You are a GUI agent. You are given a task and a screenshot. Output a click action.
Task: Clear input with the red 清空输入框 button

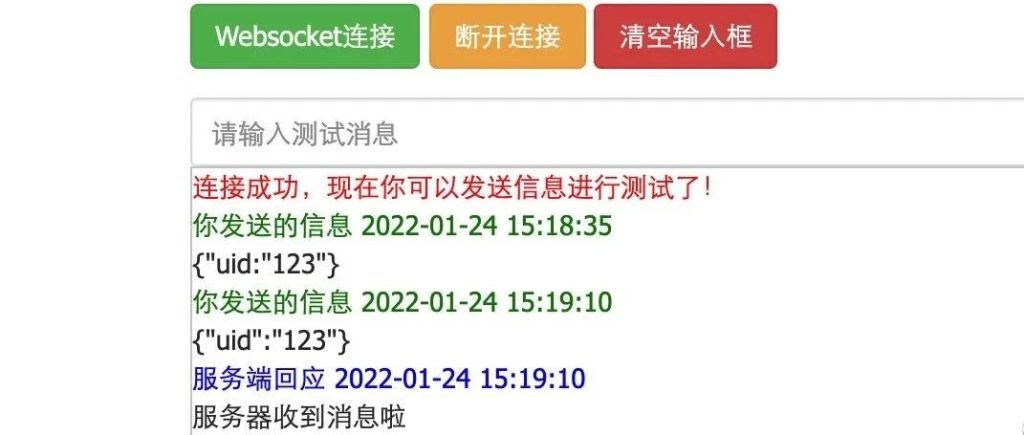685,37
